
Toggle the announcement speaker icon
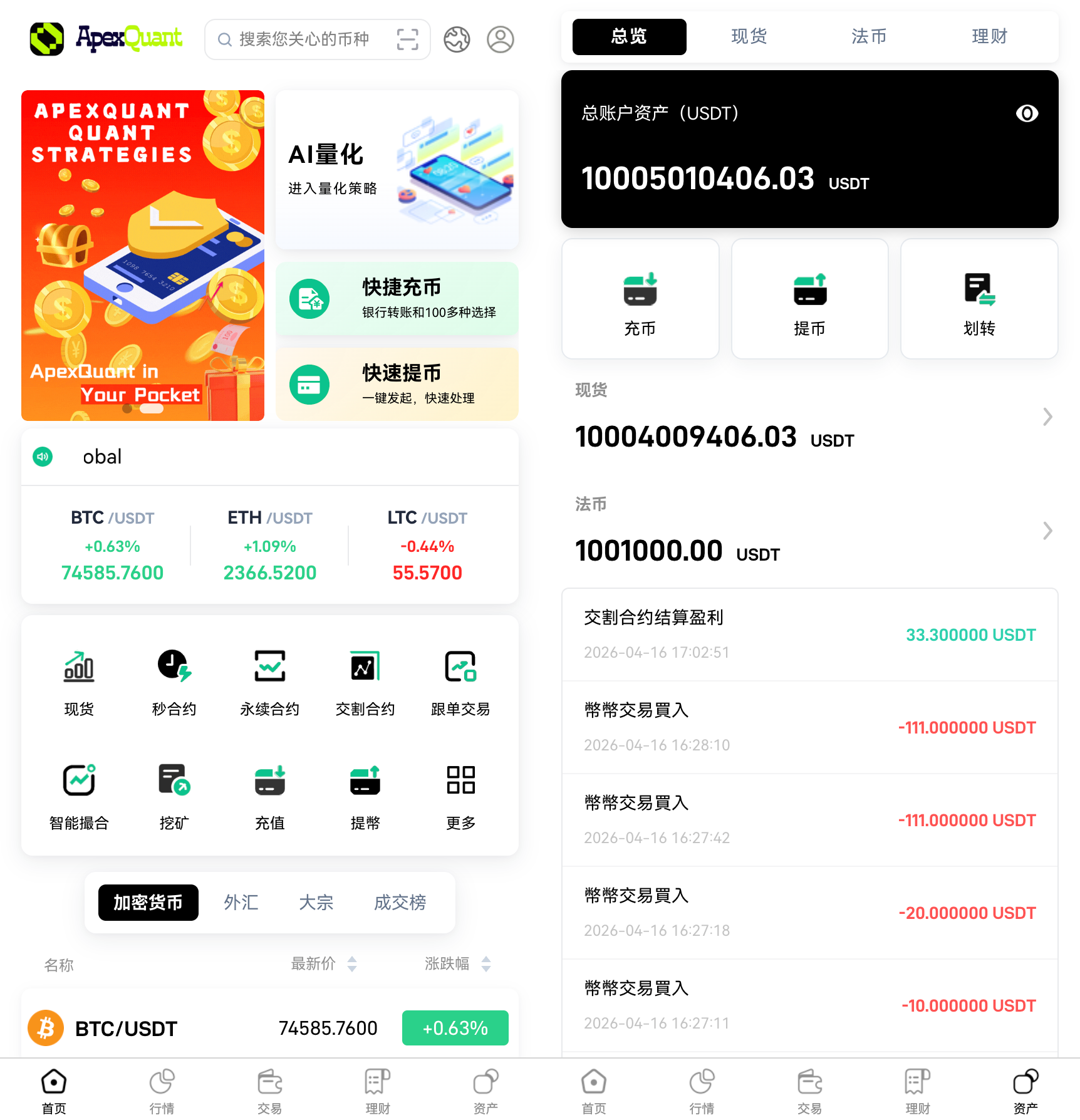click(x=42, y=457)
